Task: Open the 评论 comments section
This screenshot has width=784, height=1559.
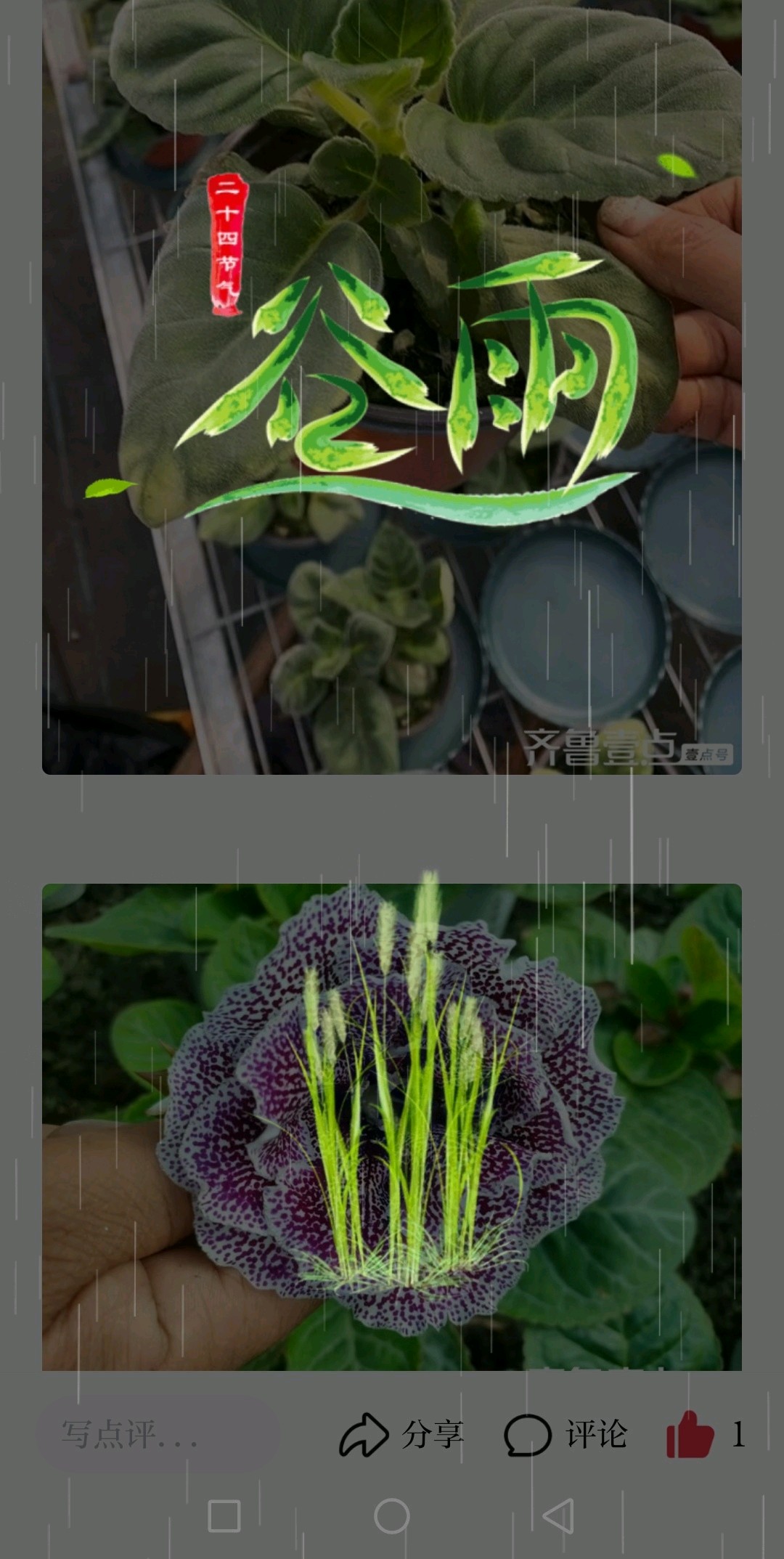Action: click(x=565, y=1434)
